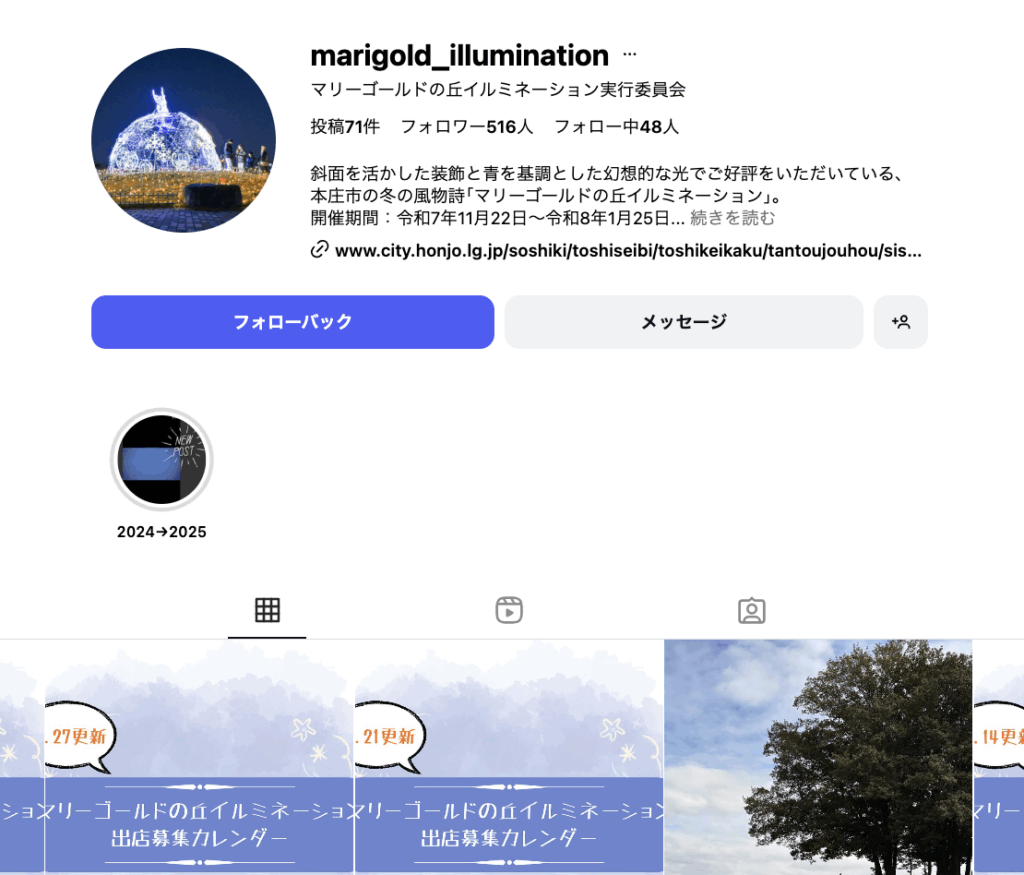View the 2024→2025 story highlight
The height and width of the screenshot is (875, 1024).
click(x=161, y=461)
